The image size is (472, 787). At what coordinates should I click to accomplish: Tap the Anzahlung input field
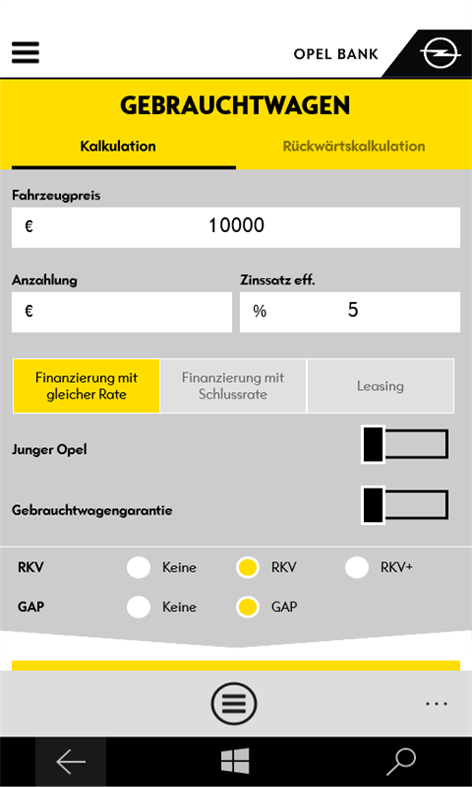click(x=122, y=312)
